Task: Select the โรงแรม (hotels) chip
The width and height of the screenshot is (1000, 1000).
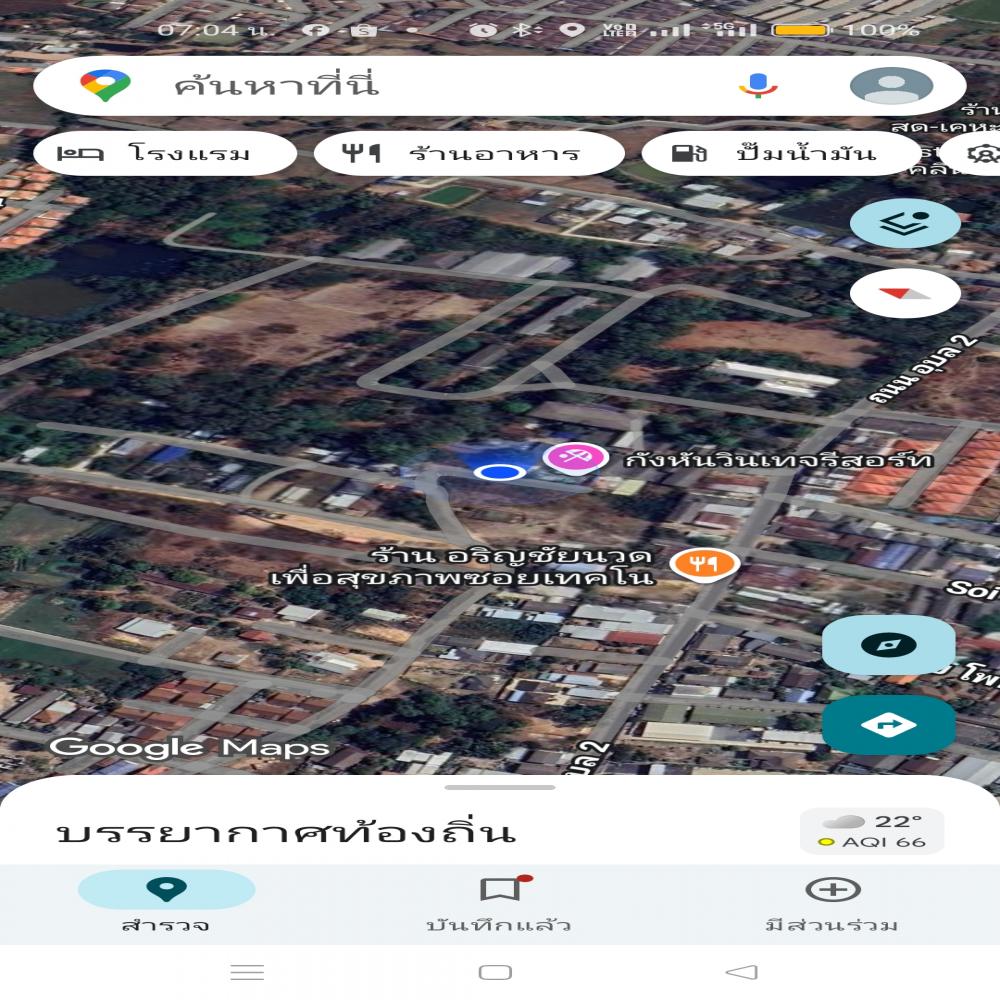Action: point(165,154)
